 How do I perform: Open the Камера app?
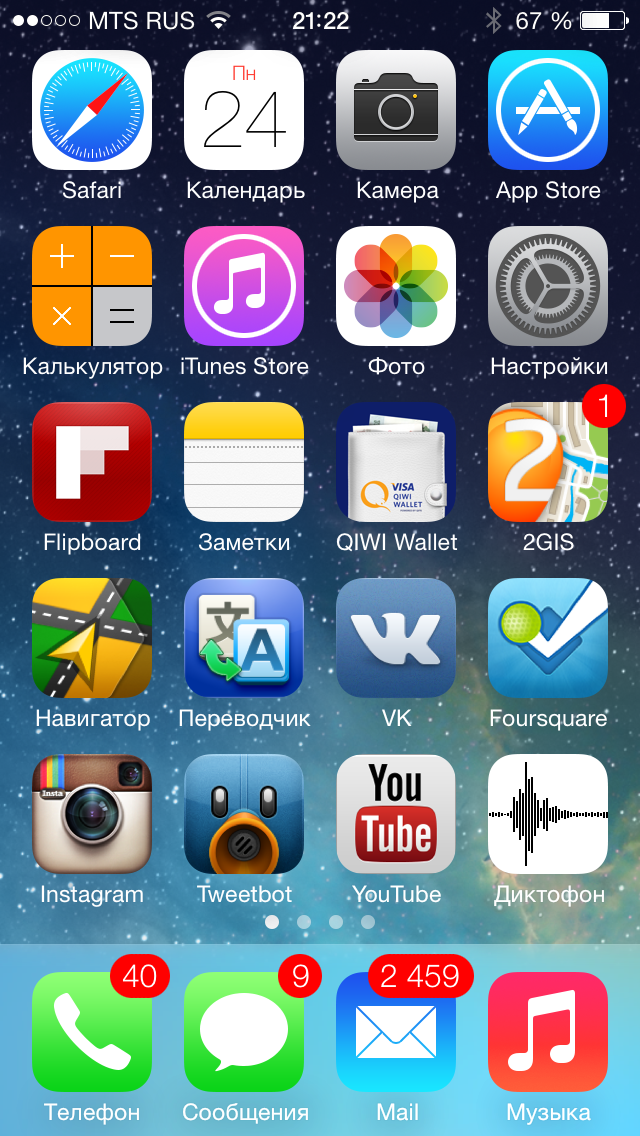396,110
